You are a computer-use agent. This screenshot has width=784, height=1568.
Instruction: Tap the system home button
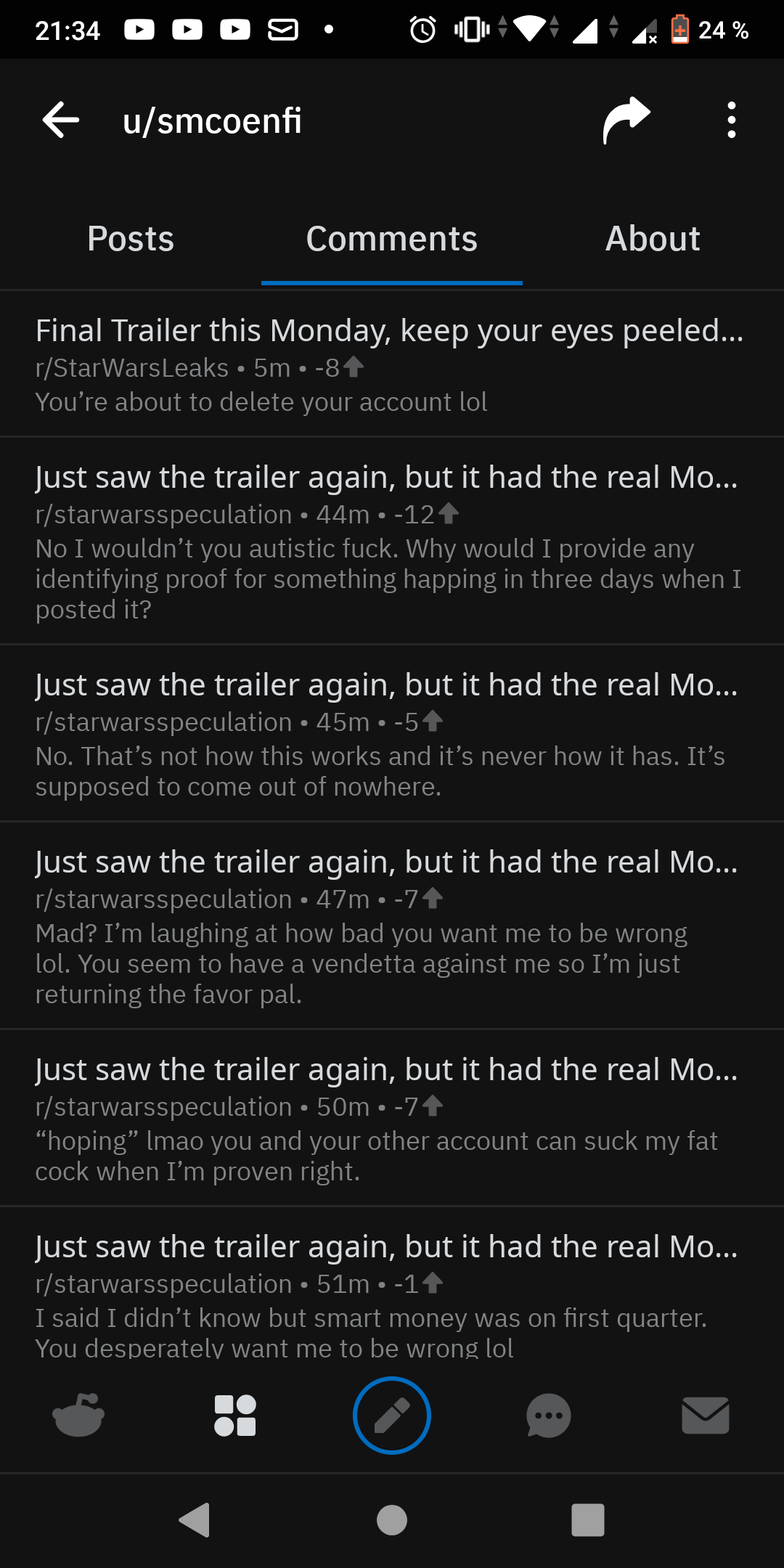pyautogui.click(x=392, y=1520)
